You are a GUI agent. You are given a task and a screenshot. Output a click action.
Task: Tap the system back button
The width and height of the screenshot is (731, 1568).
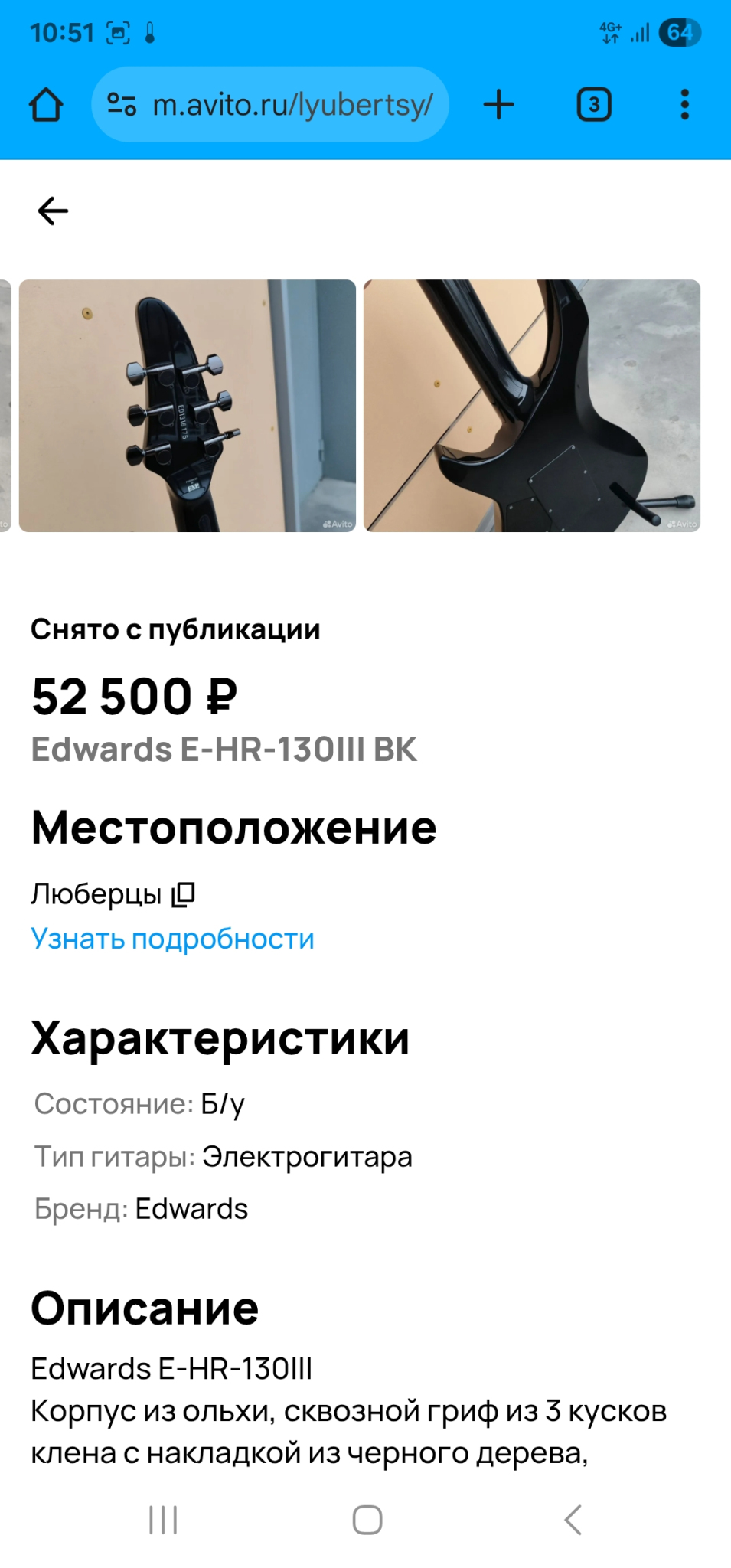click(573, 1520)
